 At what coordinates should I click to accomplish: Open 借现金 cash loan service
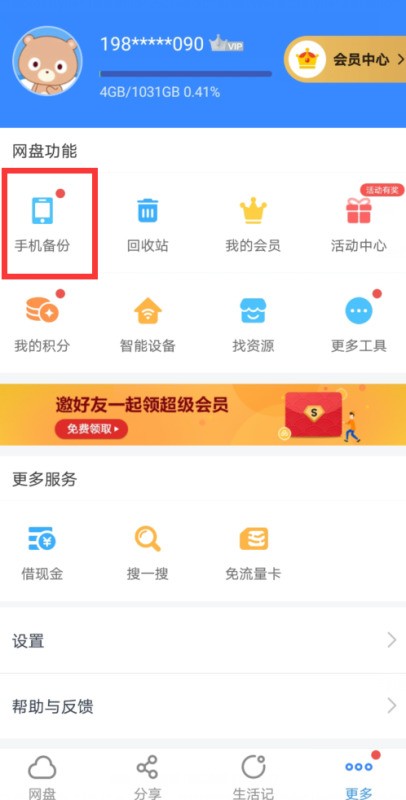point(42,553)
